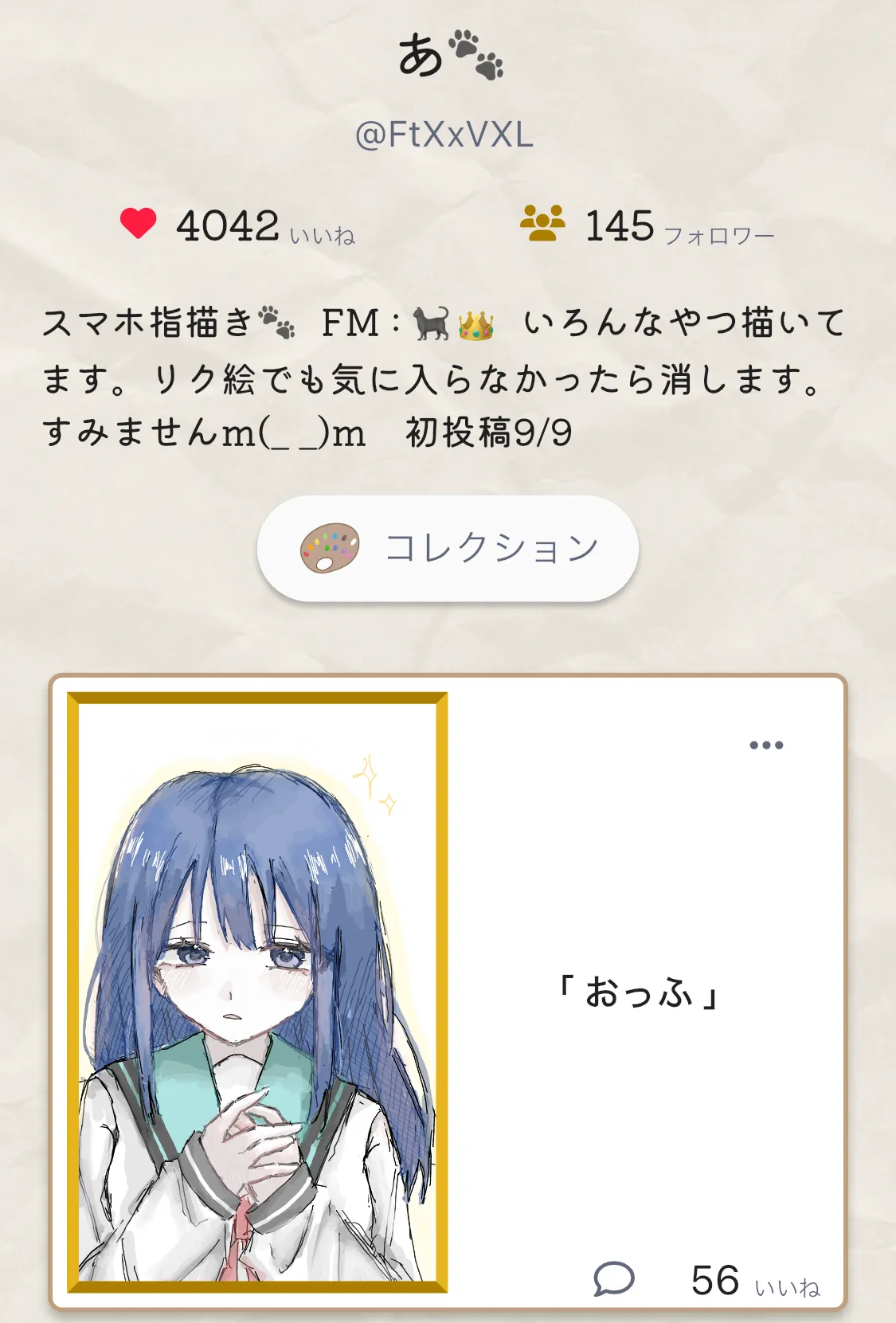This screenshot has width=896, height=1323.
Task: Open the three-dot menu on the おっふ post
Action: coord(766,746)
